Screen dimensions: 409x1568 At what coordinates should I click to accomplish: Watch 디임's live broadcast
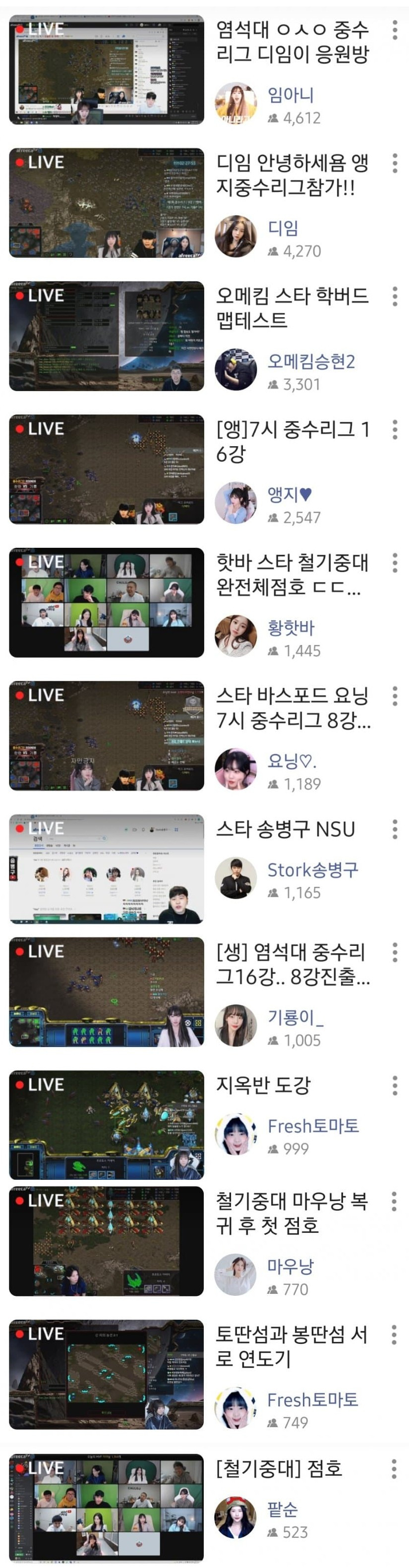click(x=107, y=203)
